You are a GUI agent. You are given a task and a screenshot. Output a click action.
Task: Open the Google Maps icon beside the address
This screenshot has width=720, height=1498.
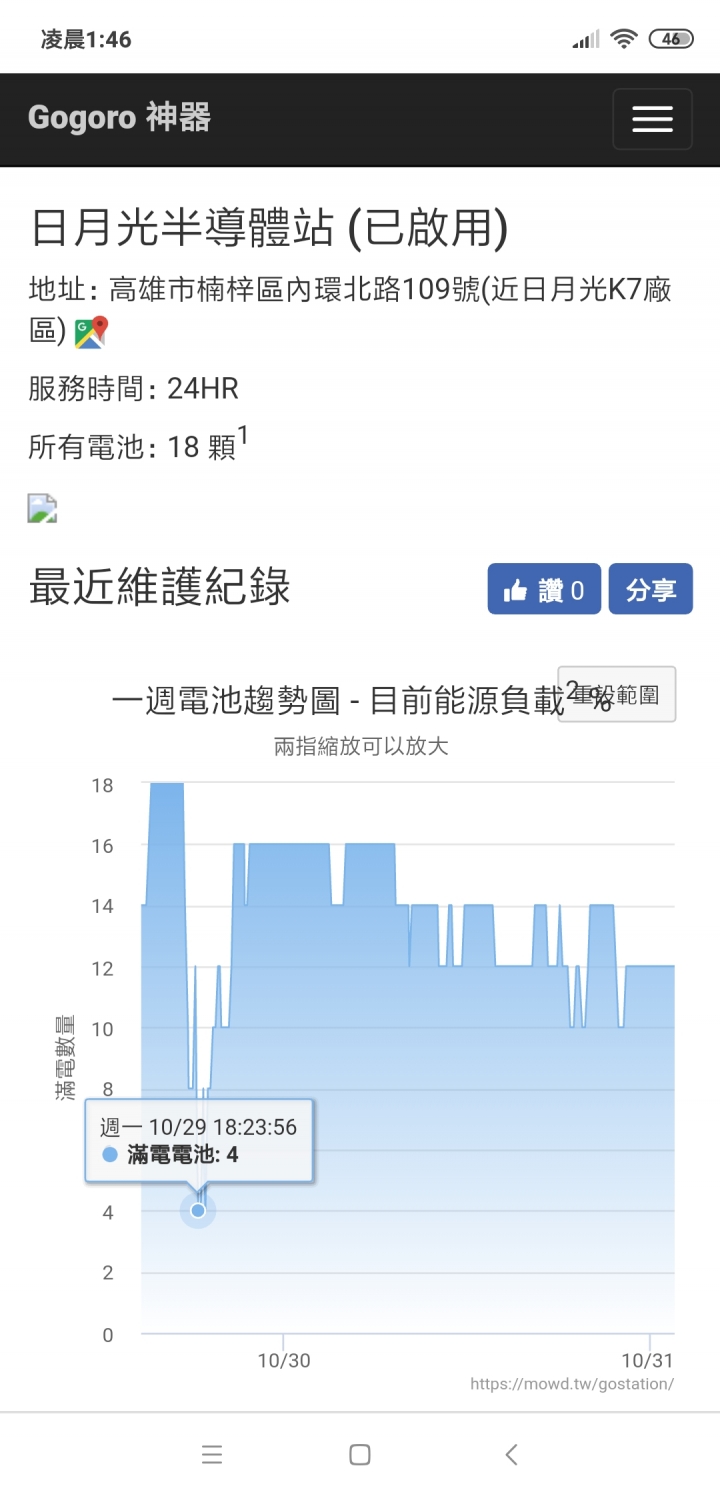[91, 332]
